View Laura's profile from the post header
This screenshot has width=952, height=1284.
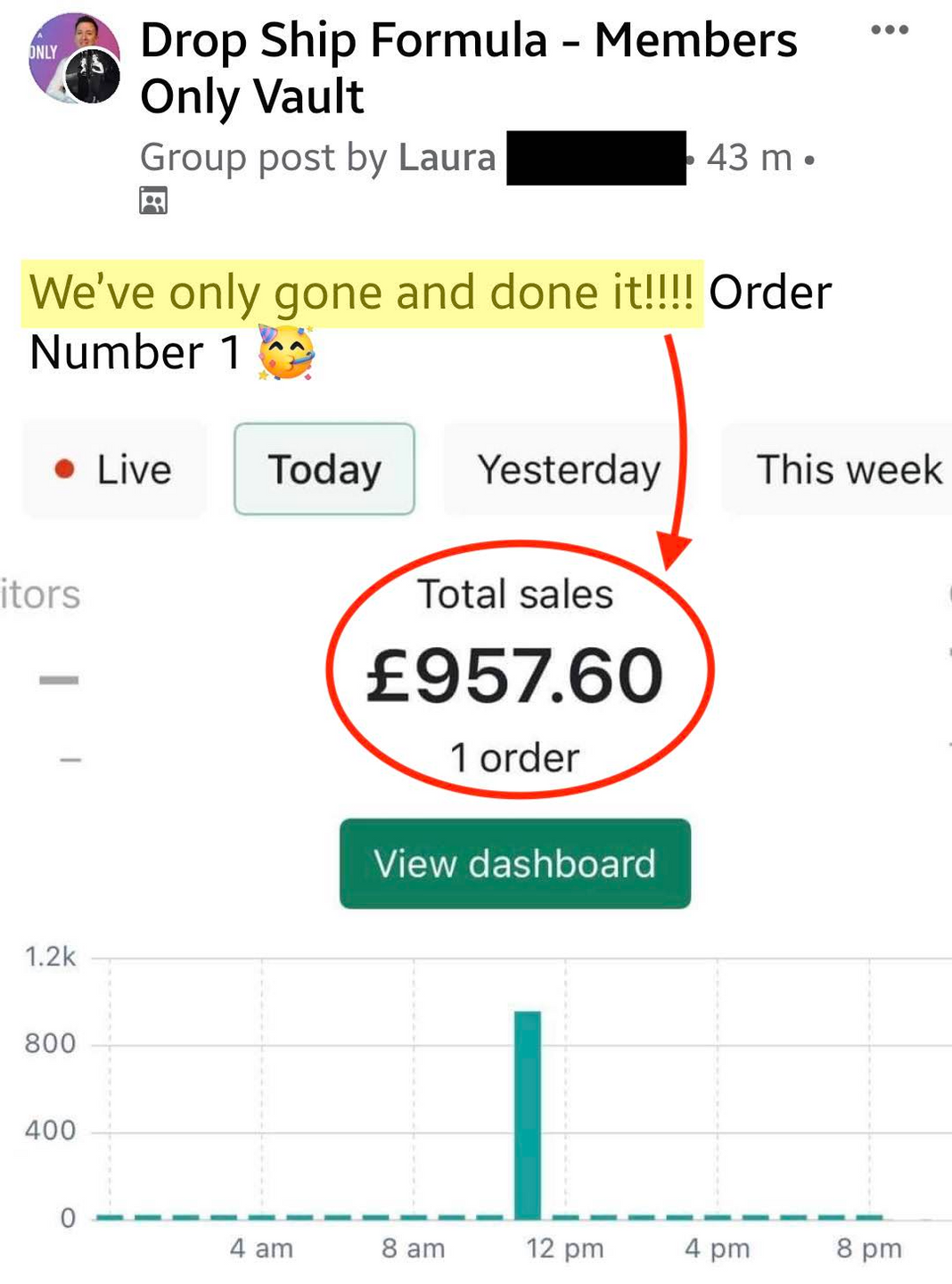(446, 158)
